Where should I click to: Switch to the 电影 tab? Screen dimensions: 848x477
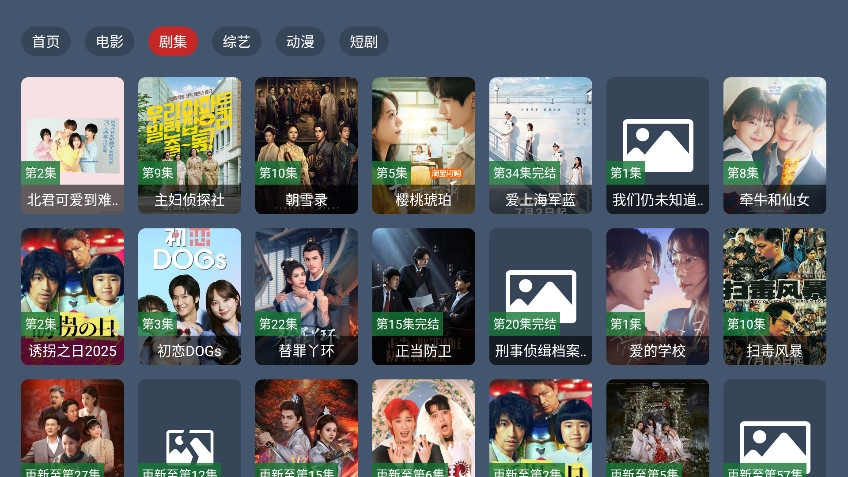110,42
